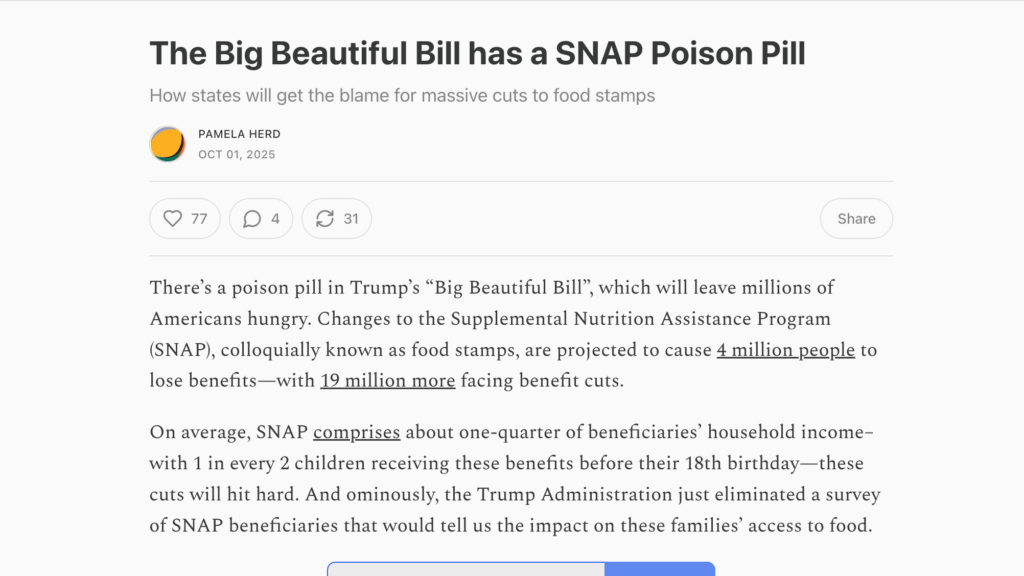This screenshot has width=1024, height=576.
Task: Restack this article
Action: pyautogui.click(x=337, y=219)
